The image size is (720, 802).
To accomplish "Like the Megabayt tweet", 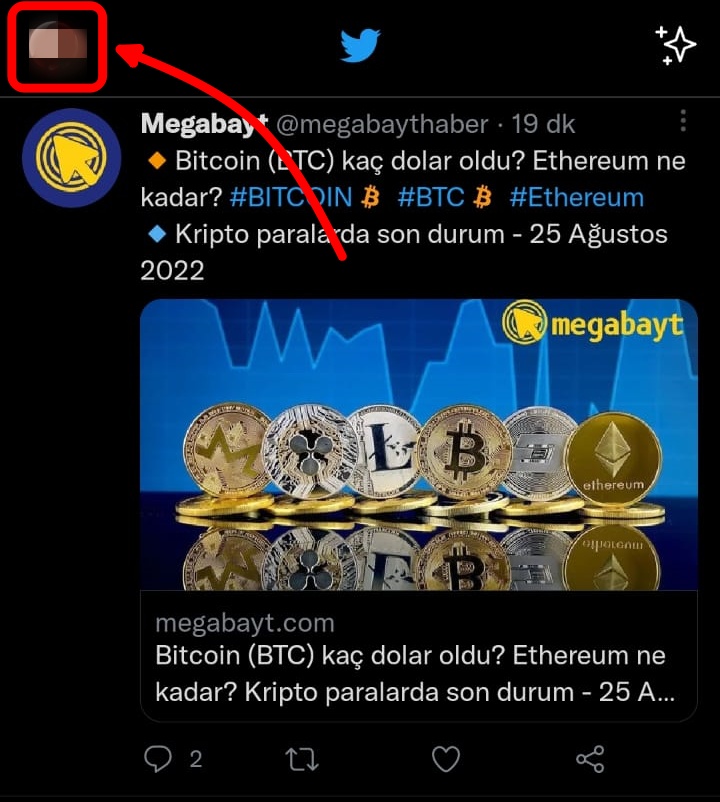I will (x=446, y=760).
